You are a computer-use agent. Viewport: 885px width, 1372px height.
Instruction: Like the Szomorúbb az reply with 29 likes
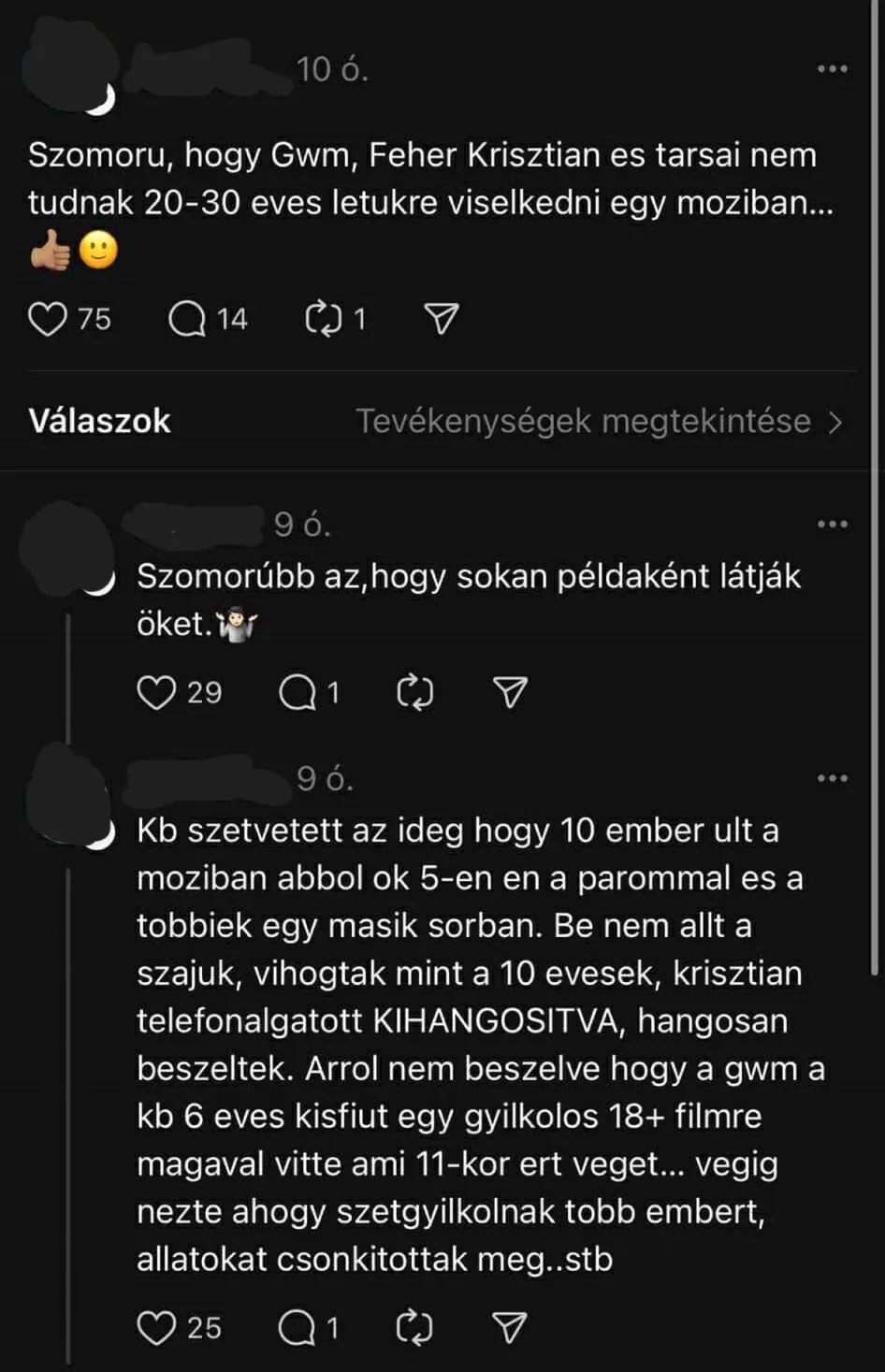click(x=156, y=693)
